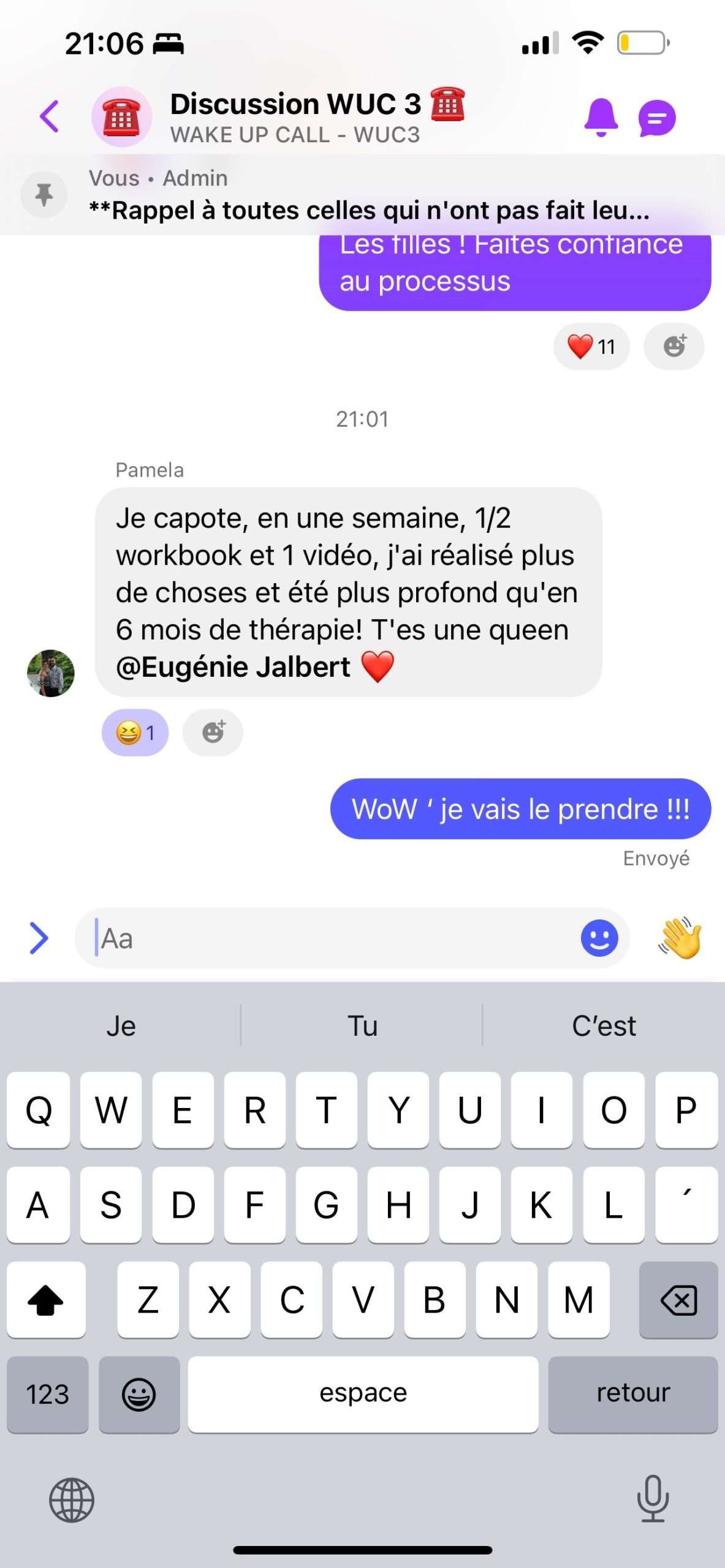Open the Discussion WUC 3 group details
This screenshot has width=725, height=1568.
tap(295, 116)
